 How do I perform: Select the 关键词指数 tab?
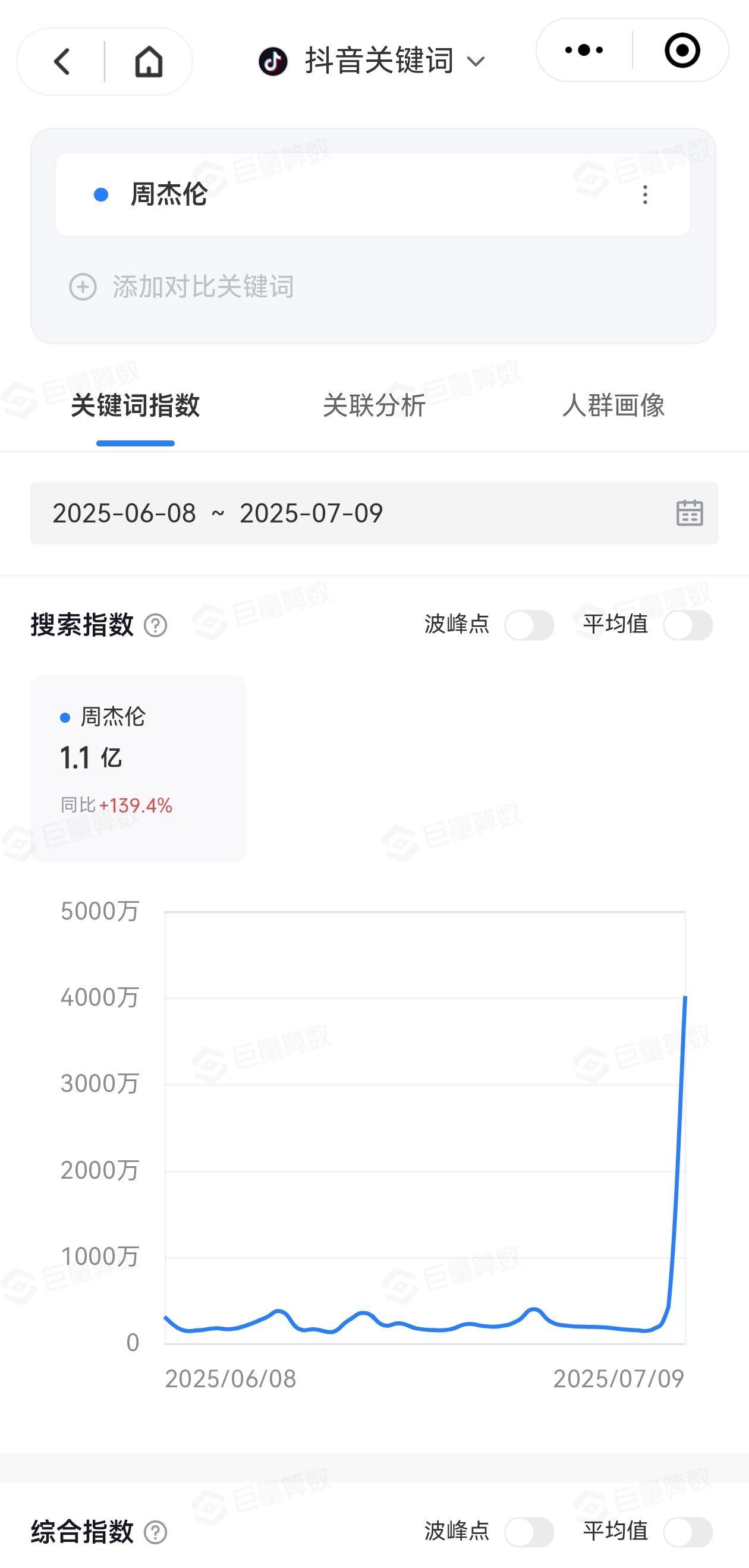pos(135,405)
